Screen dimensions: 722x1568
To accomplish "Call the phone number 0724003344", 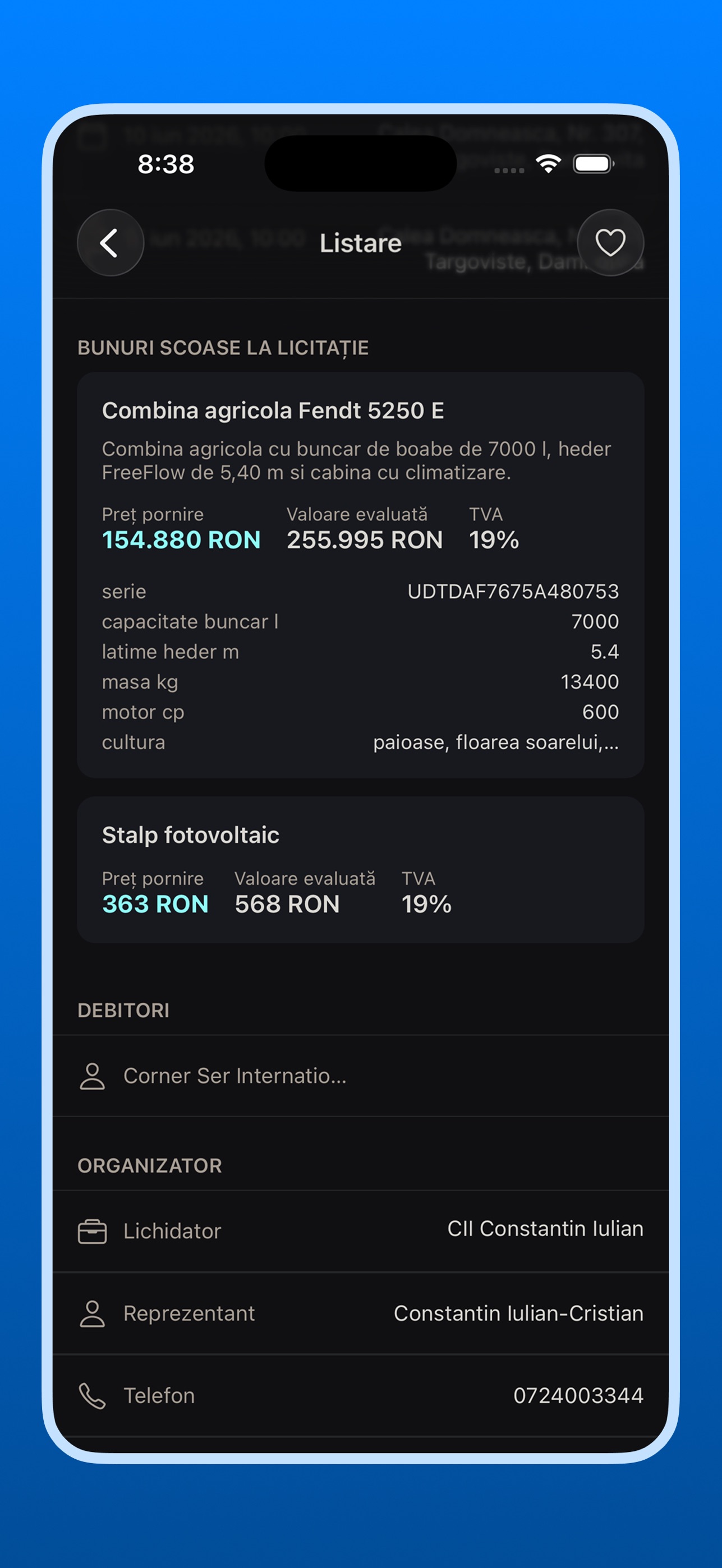I will click(360, 1395).
